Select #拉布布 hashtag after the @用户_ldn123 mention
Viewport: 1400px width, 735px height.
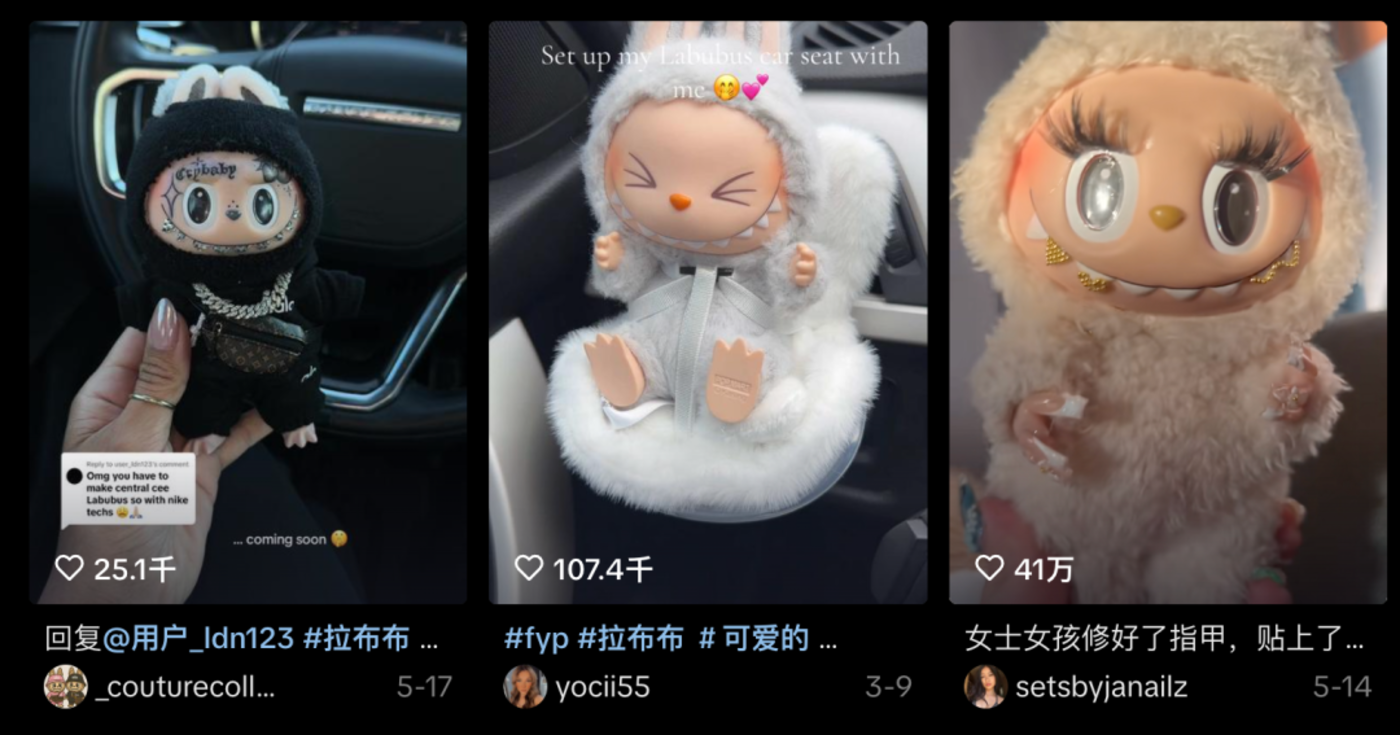coord(356,639)
